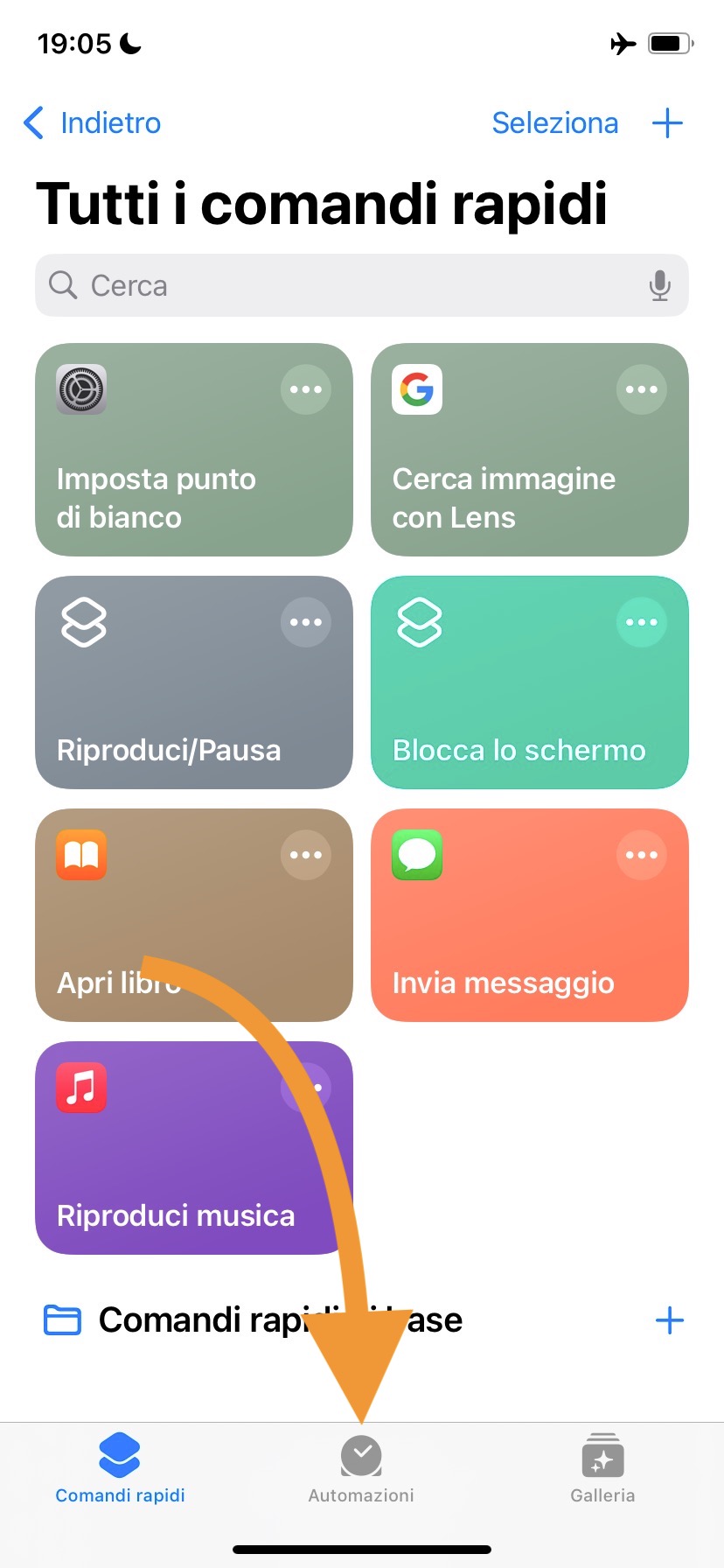Tap Seleziona to select shortcuts
This screenshot has width=724, height=1568.
tap(554, 123)
